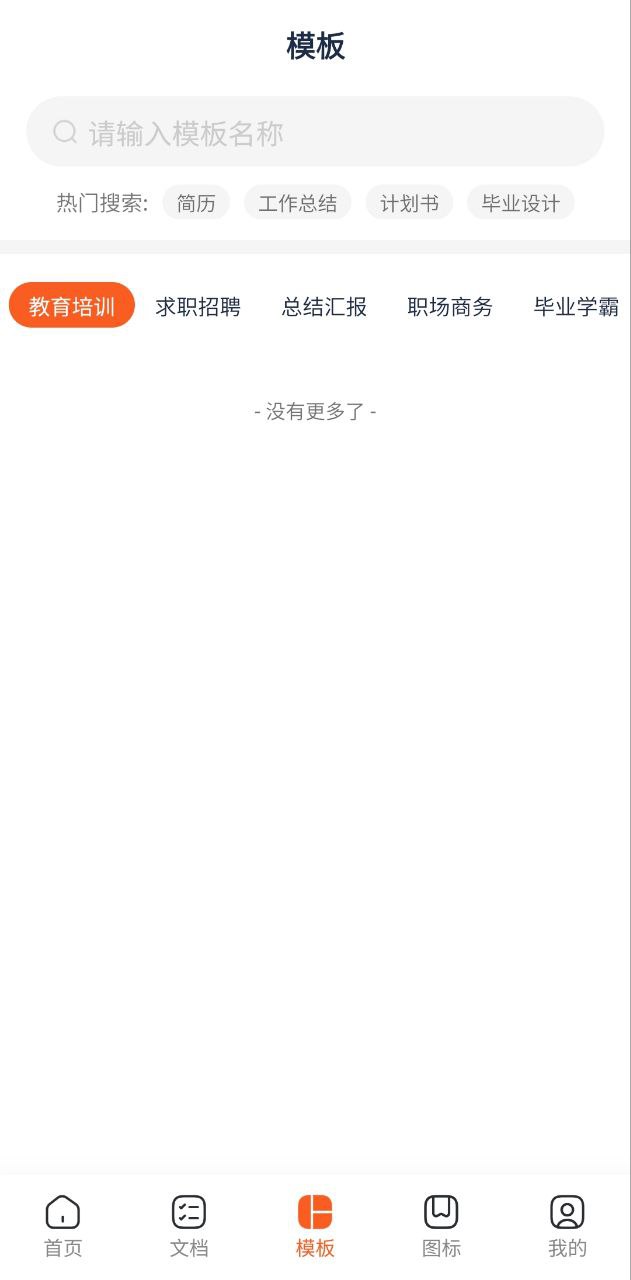
Task: Select the 教育培训 category tab
Action: click(72, 306)
